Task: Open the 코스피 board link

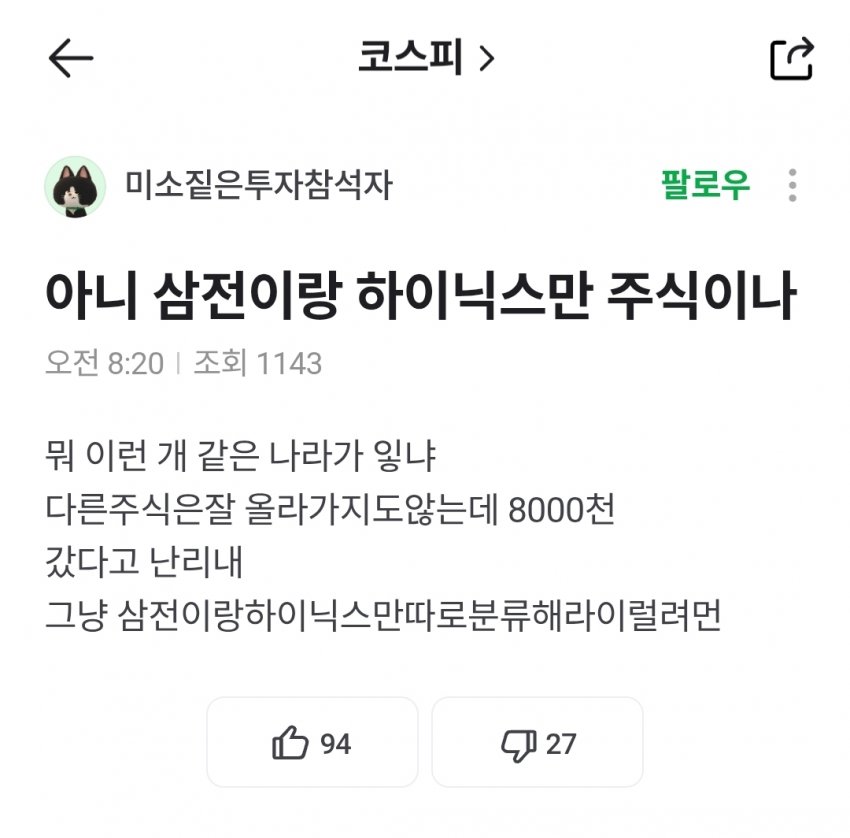Action: [x=427, y=57]
